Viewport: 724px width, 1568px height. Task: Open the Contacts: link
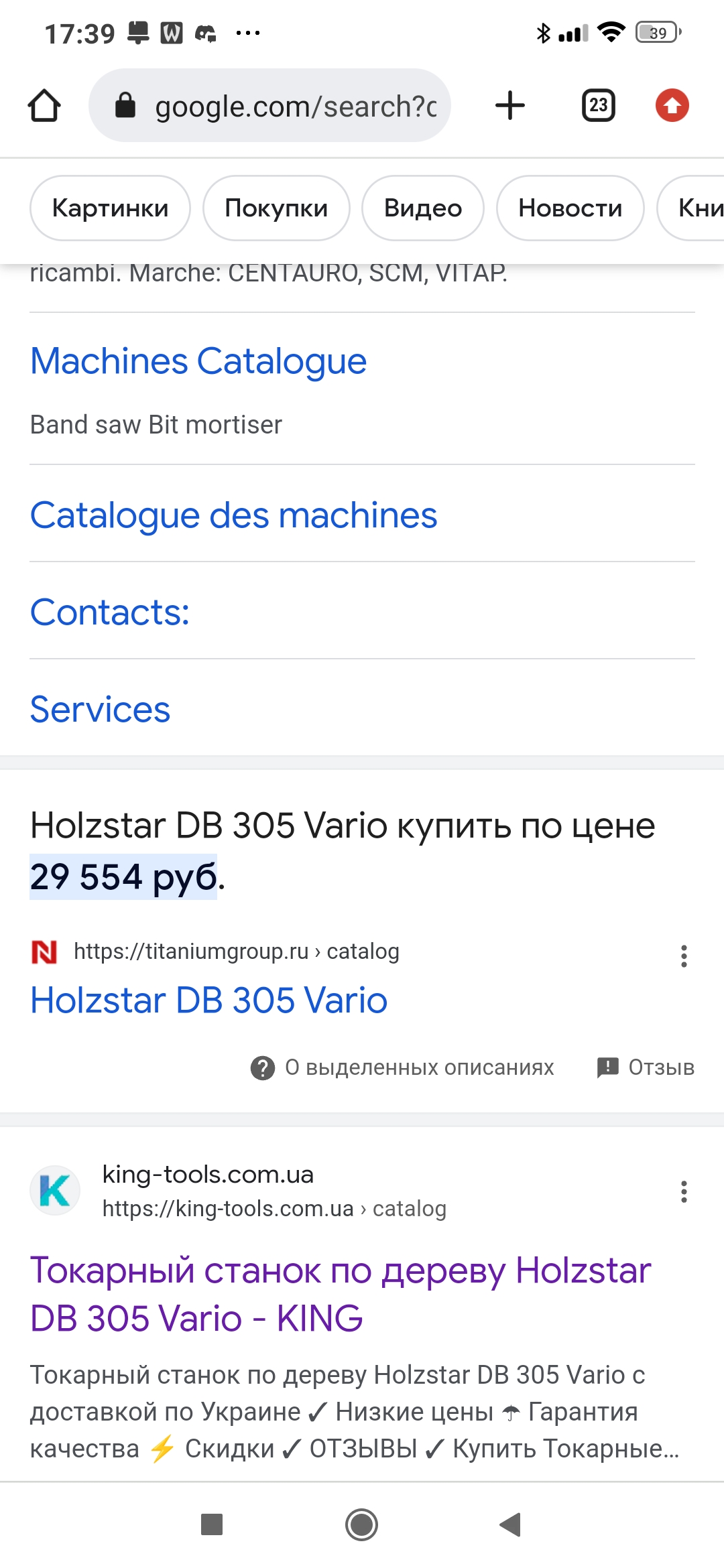click(x=110, y=612)
